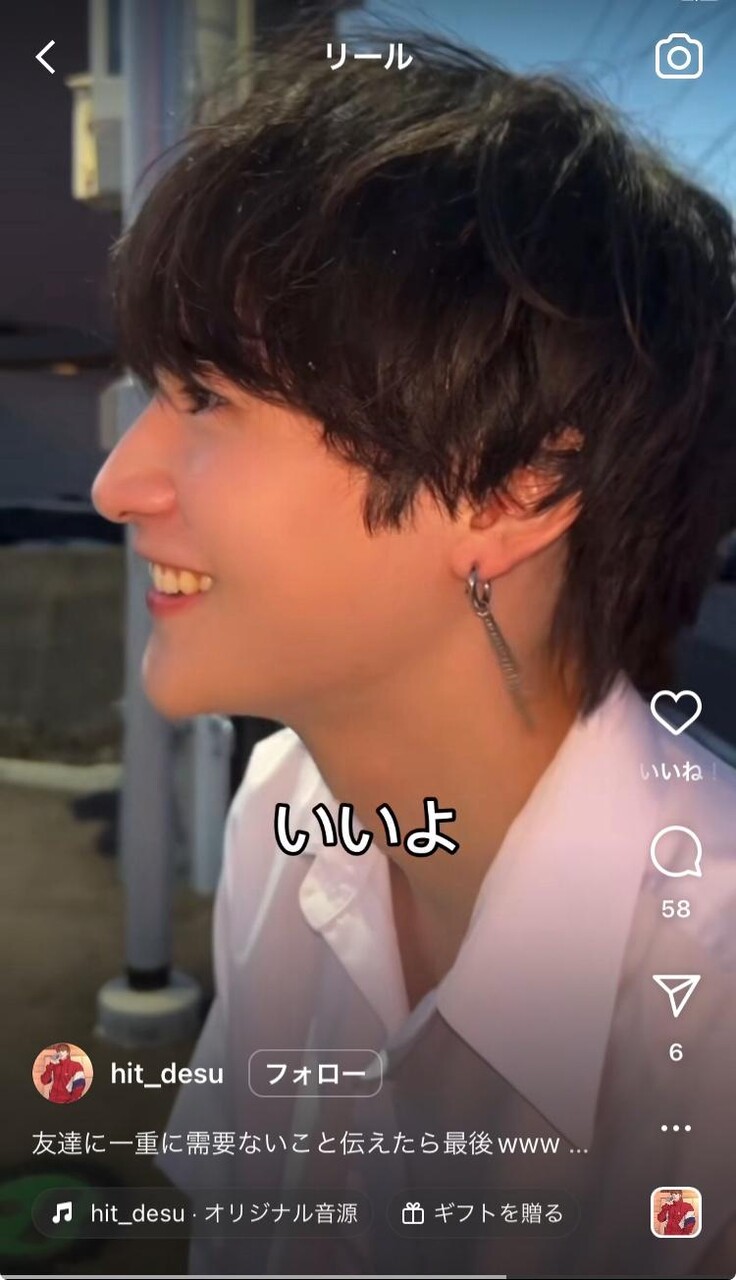The height and width of the screenshot is (1280, 736).
Task: Tap the ギフトを贈る gift chip
Action: pyautogui.click(x=483, y=1213)
